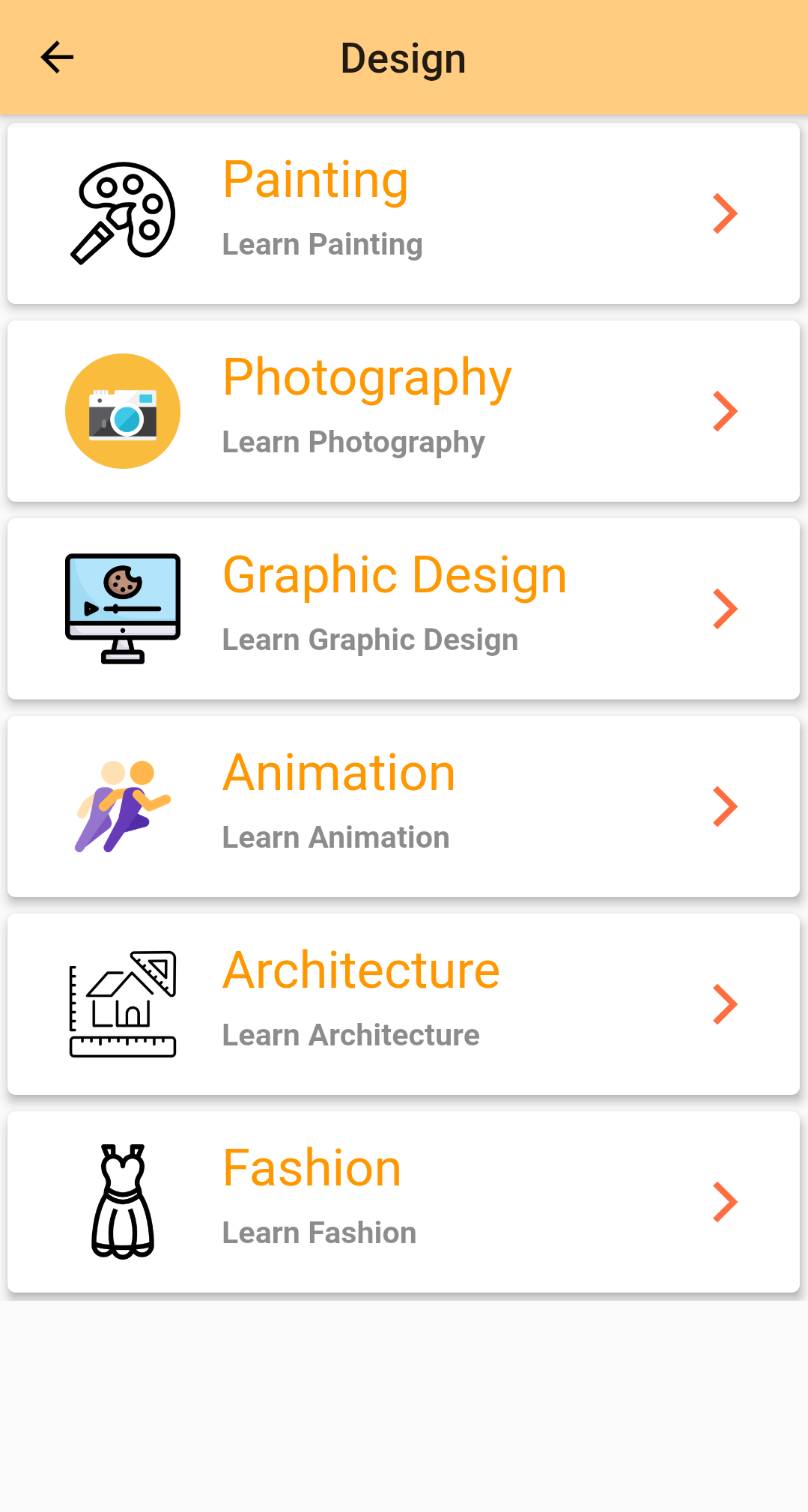This screenshot has width=808, height=1512.
Task: Click the Learn Photography subtitle
Action: click(x=353, y=442)
